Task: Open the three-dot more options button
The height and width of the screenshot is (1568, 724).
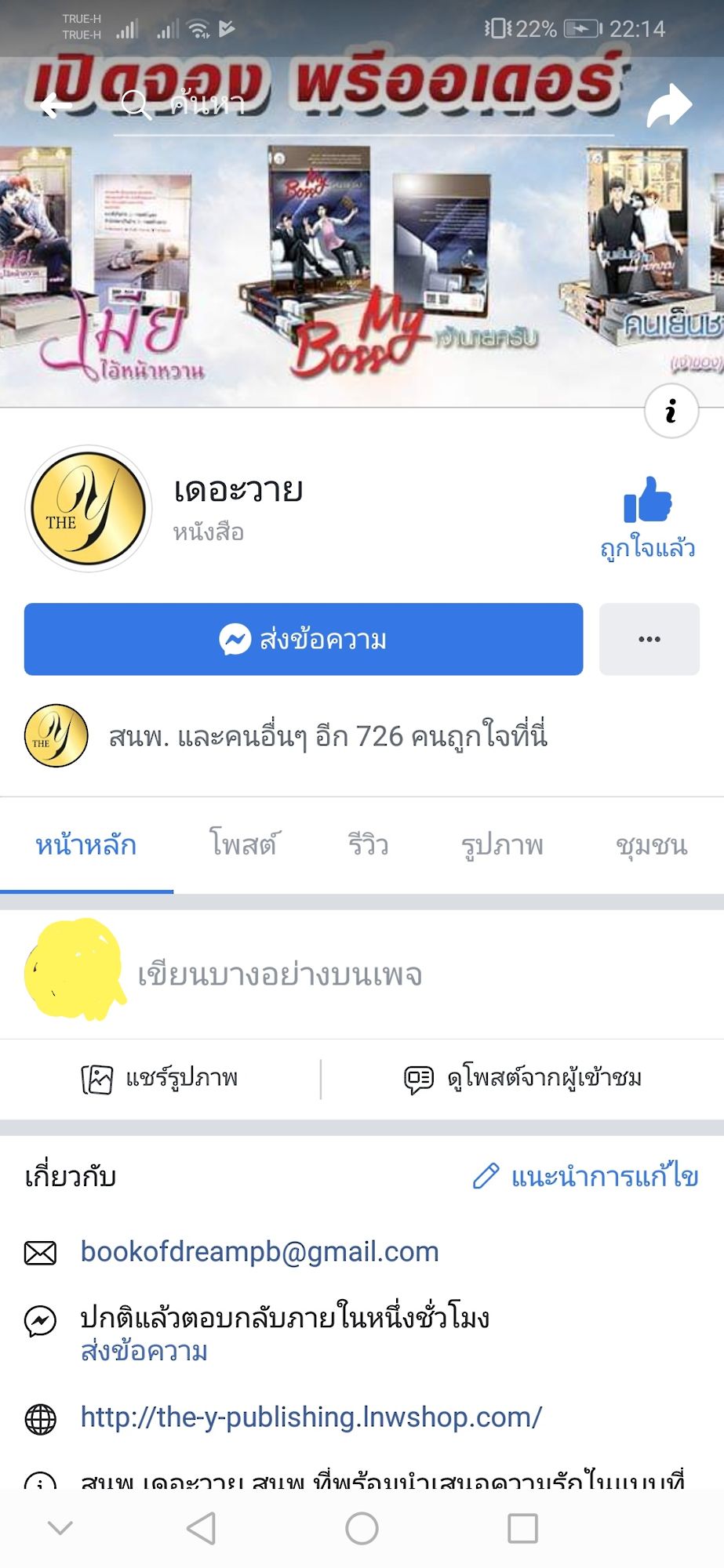Action: point(649,639)
